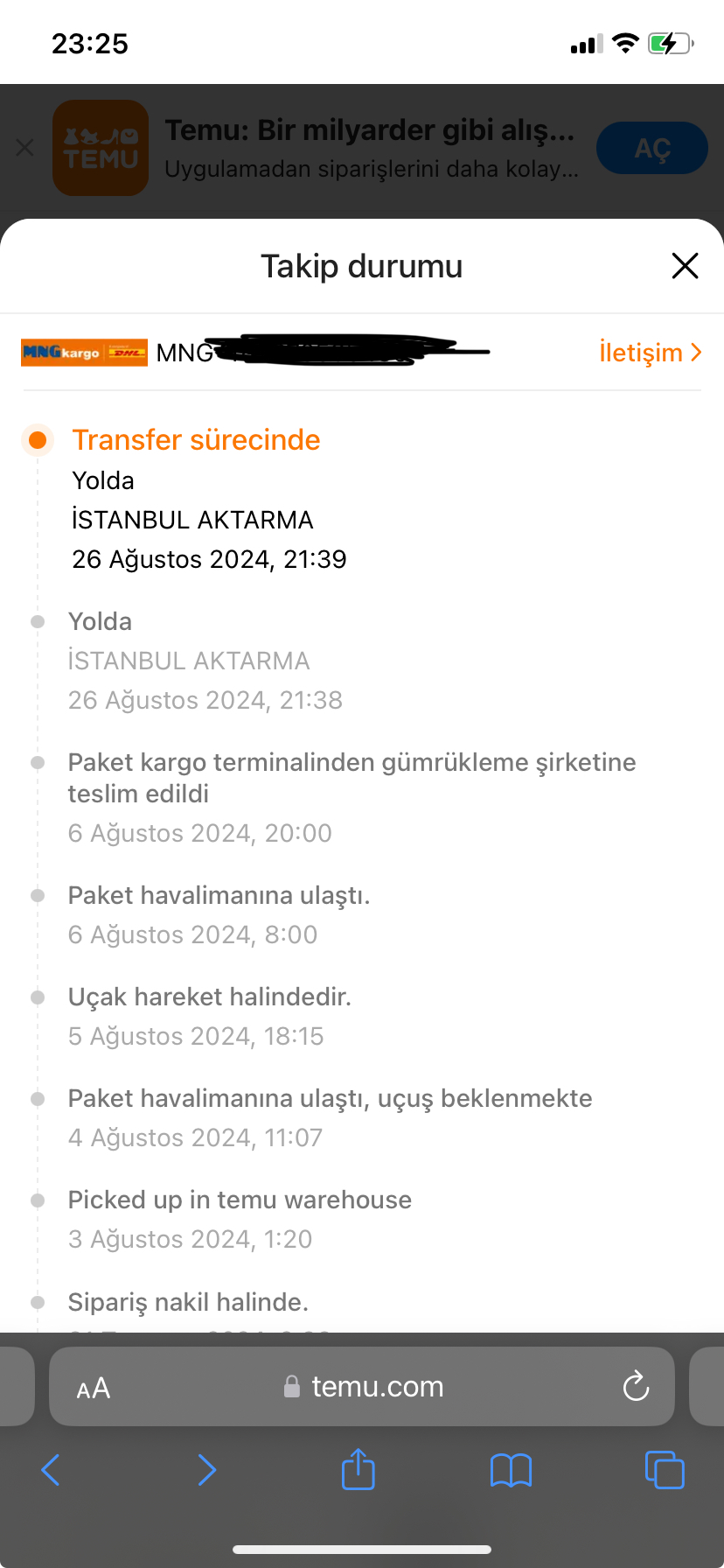This screenshot has width=724, height=1568.
Task: Go back in Safari
Action: 51,1470
